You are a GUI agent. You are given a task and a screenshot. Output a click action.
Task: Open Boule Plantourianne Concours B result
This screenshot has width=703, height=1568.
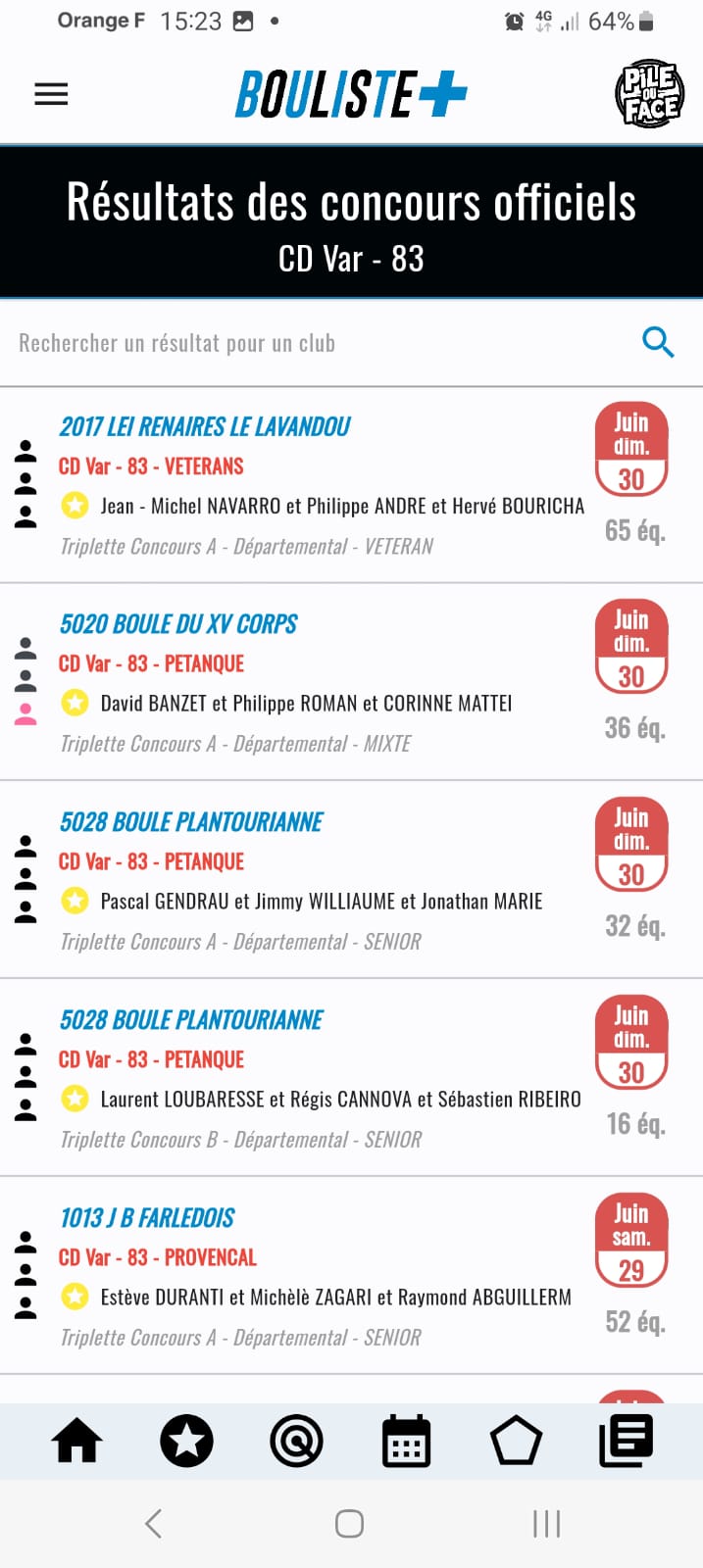[351, 1079]
